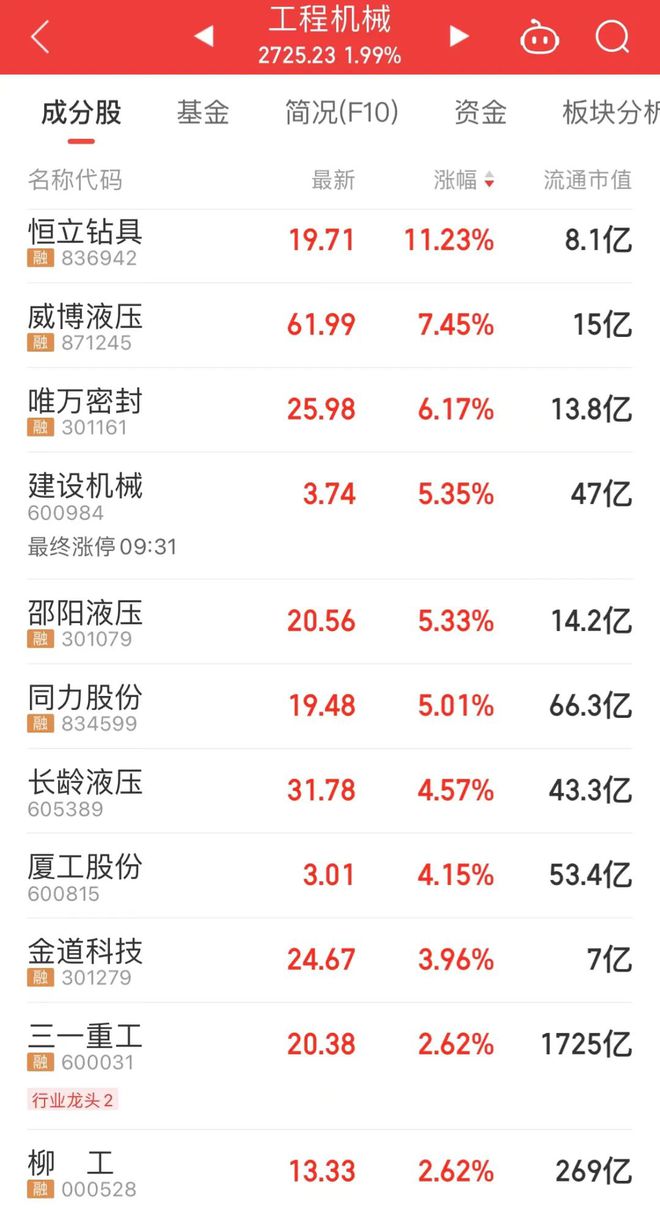
Task: Go back using the top-left arrow
Action: coord(40,37)
